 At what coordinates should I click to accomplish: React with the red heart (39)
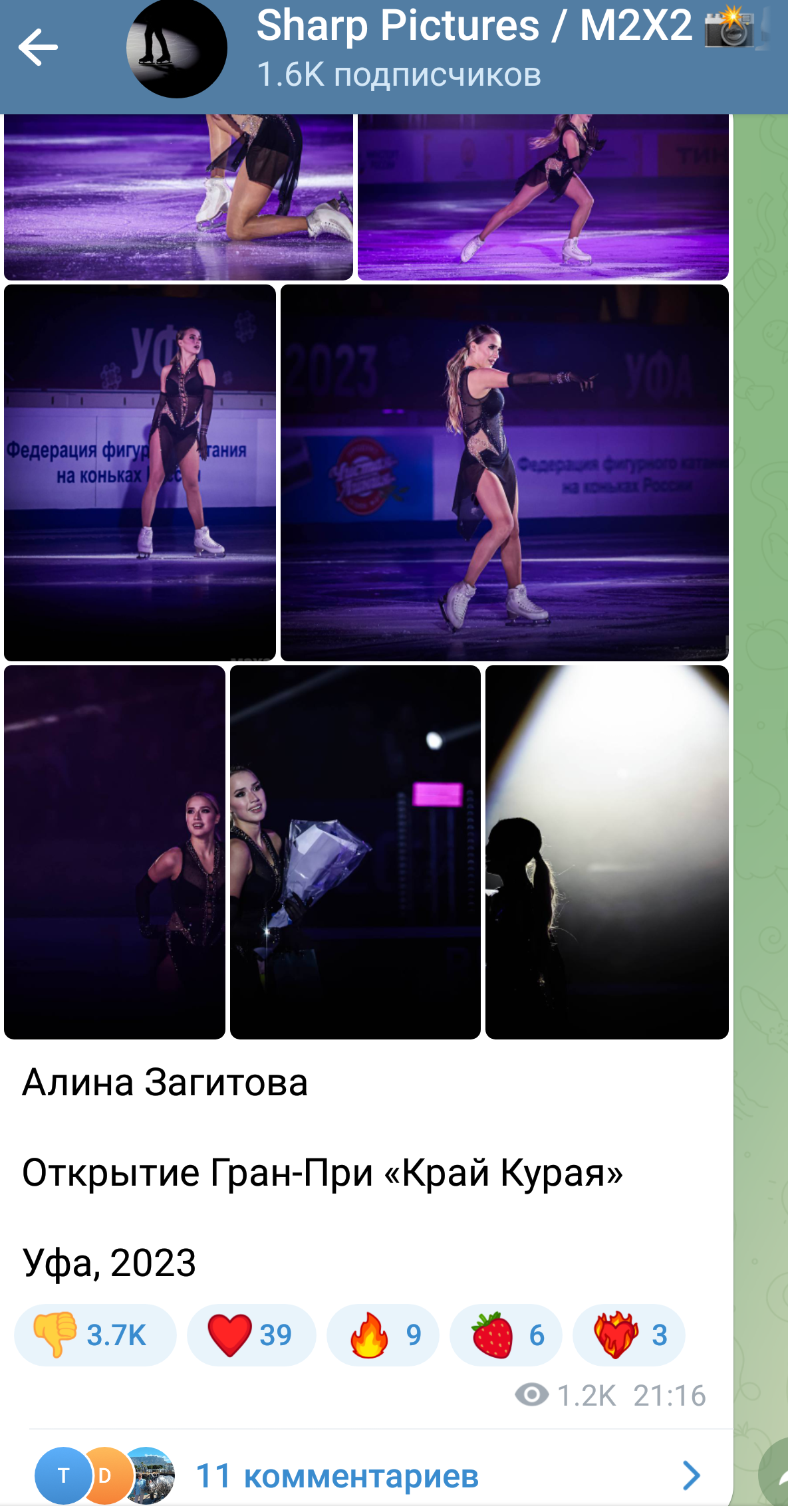pyautogui.click(x=251, y=1335)
